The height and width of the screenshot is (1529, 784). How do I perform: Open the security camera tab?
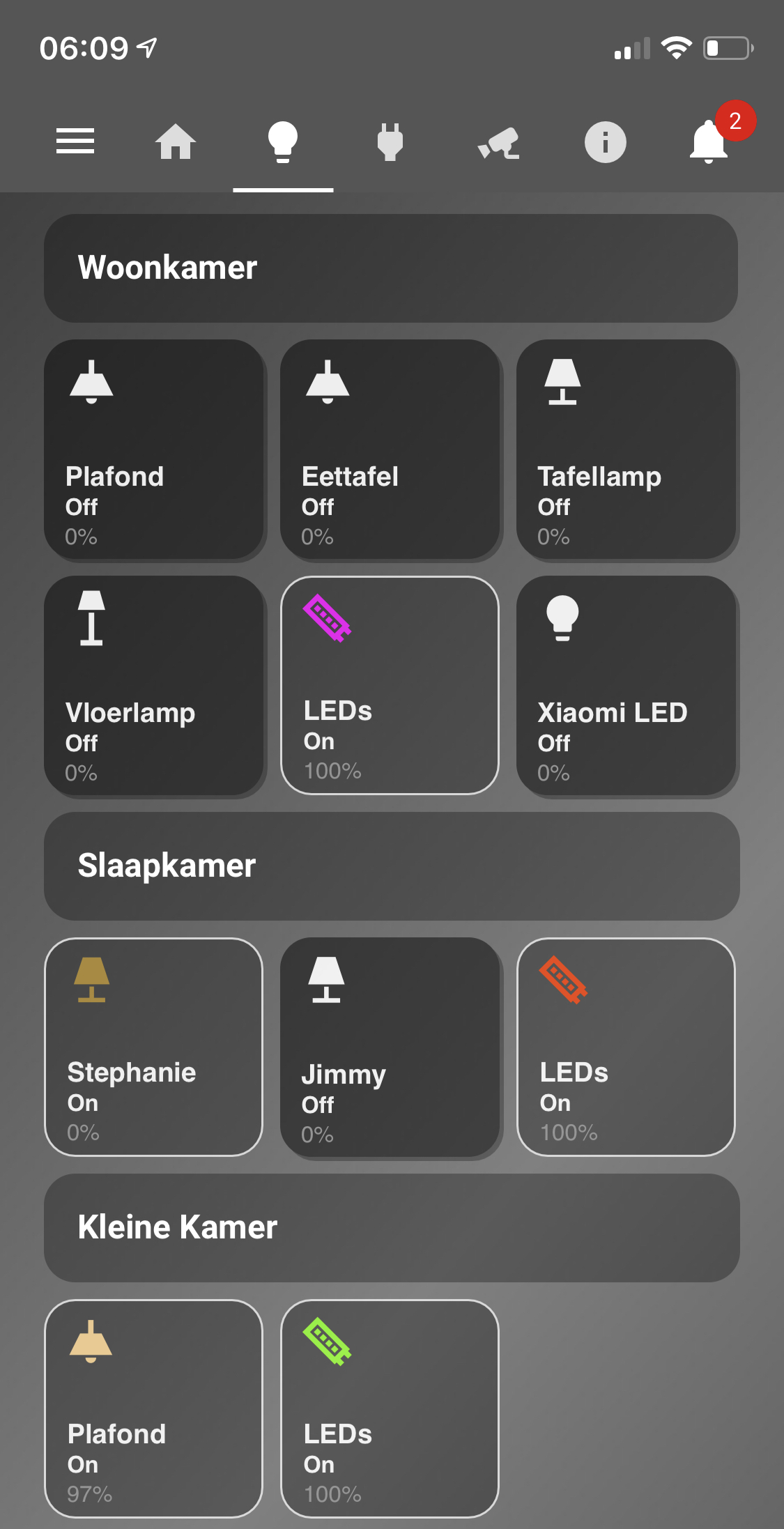(x=498, y=143)
